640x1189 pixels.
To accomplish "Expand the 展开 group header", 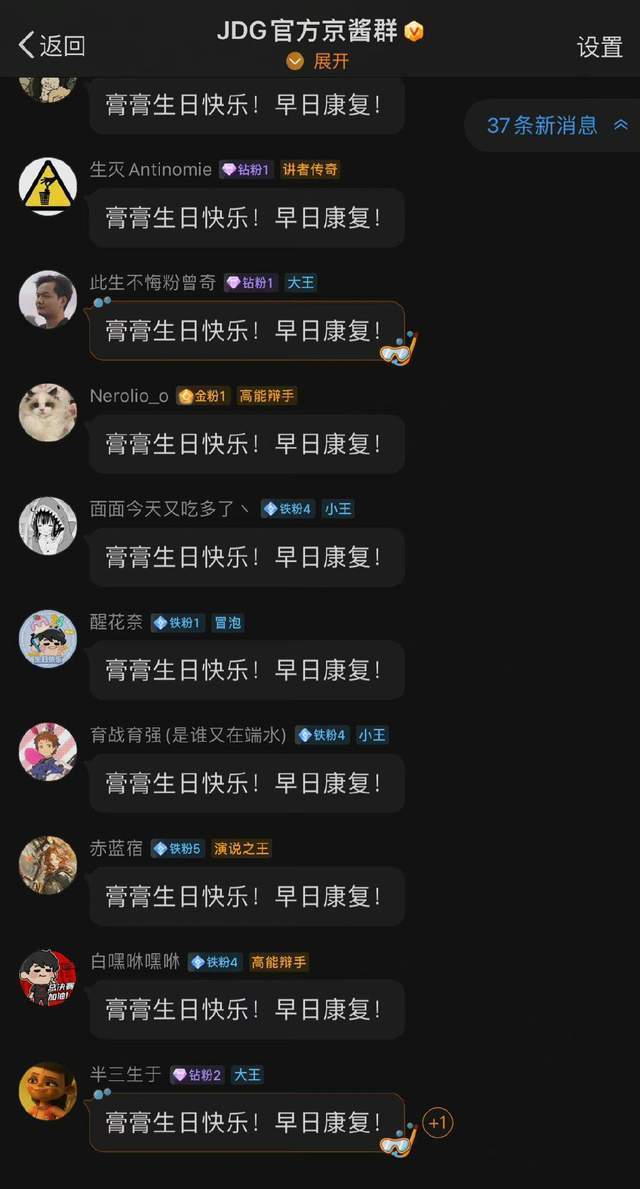I will (x=318, y=62).
